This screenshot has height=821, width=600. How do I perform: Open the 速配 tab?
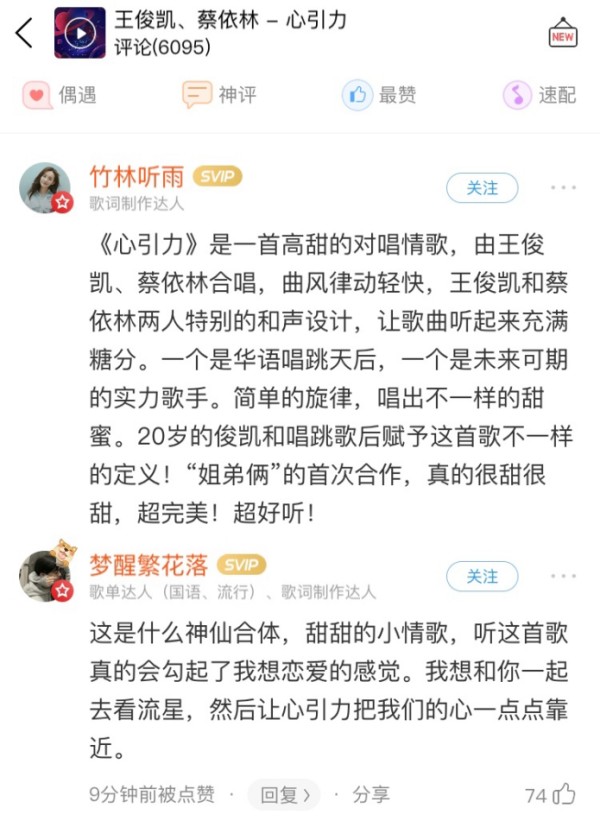click(540, 95)
